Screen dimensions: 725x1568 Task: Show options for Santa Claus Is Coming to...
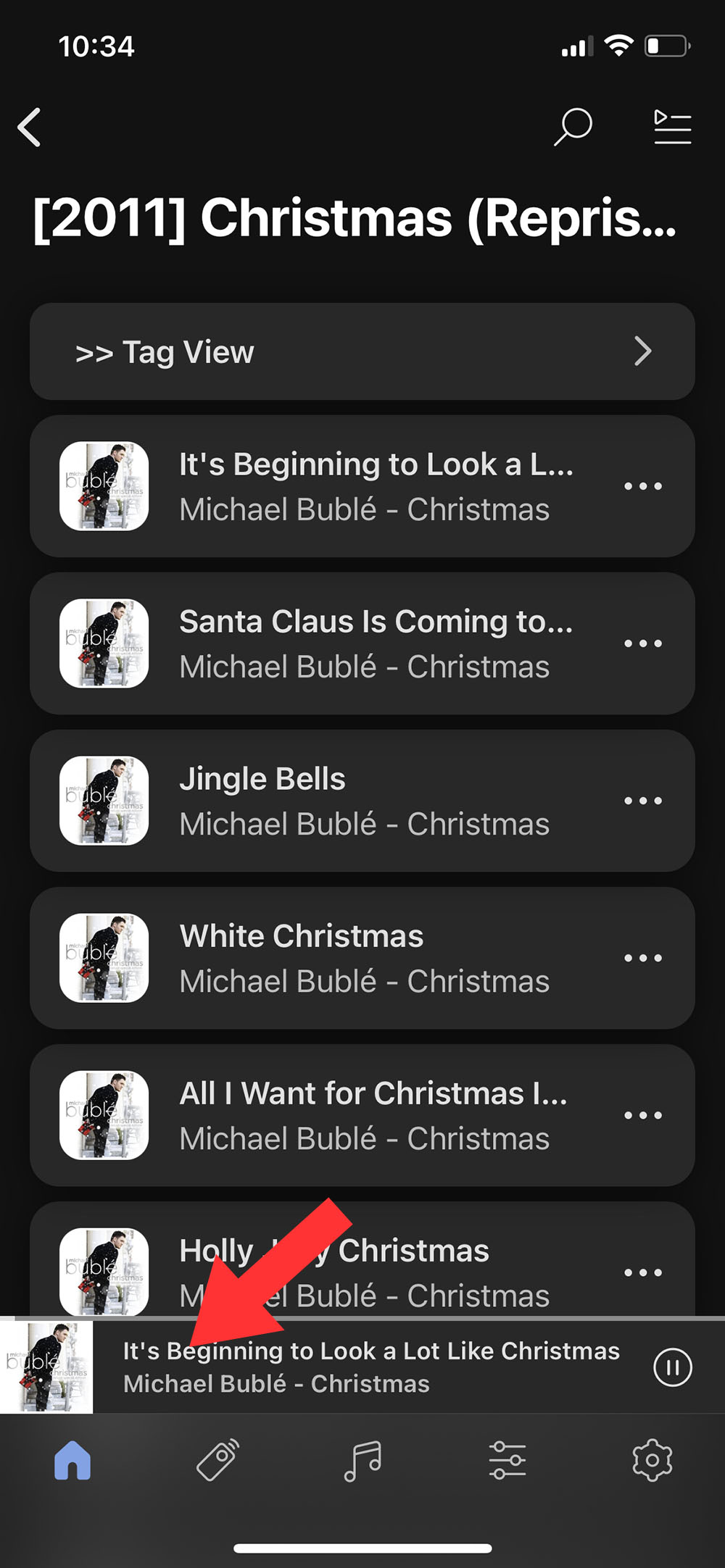643,643
